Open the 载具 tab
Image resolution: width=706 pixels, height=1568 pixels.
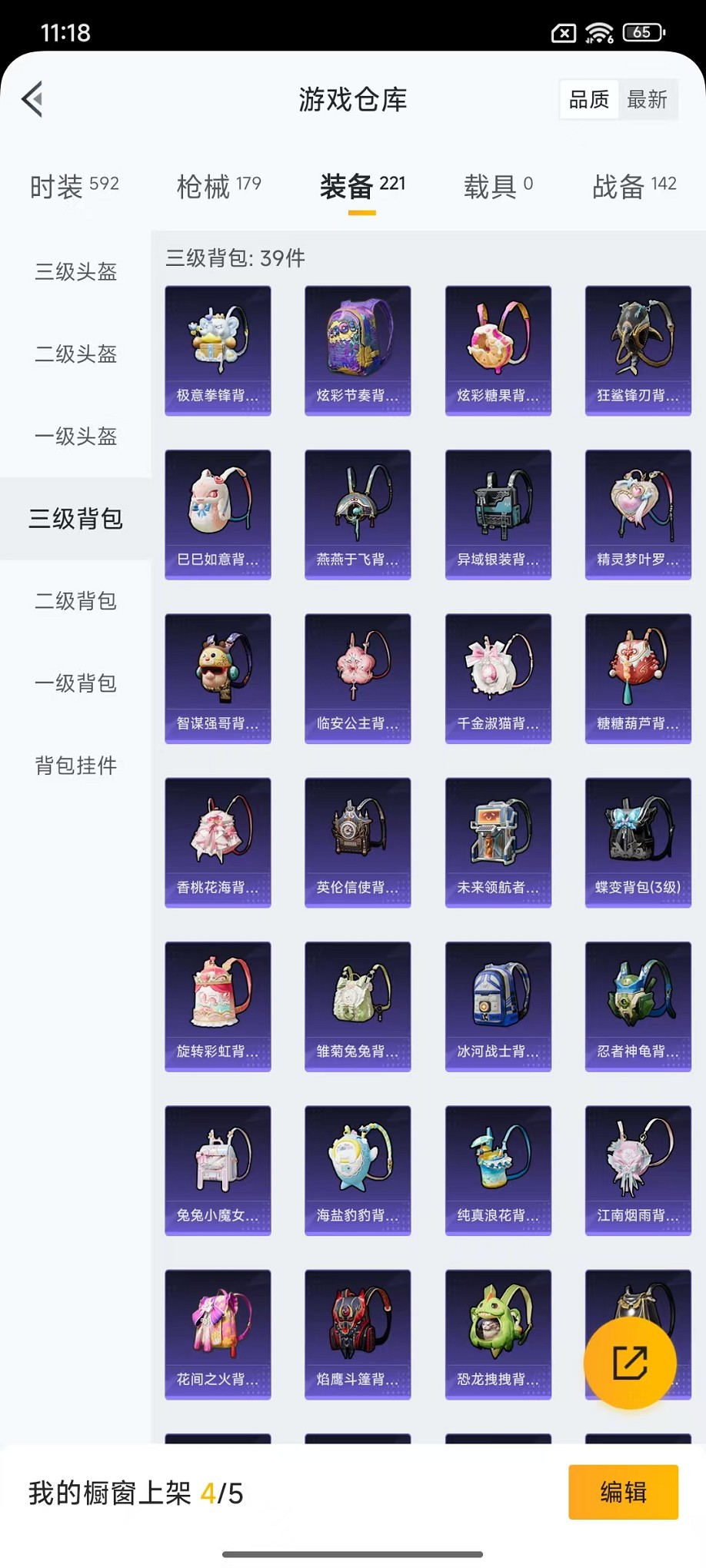(x=498, y=186)
